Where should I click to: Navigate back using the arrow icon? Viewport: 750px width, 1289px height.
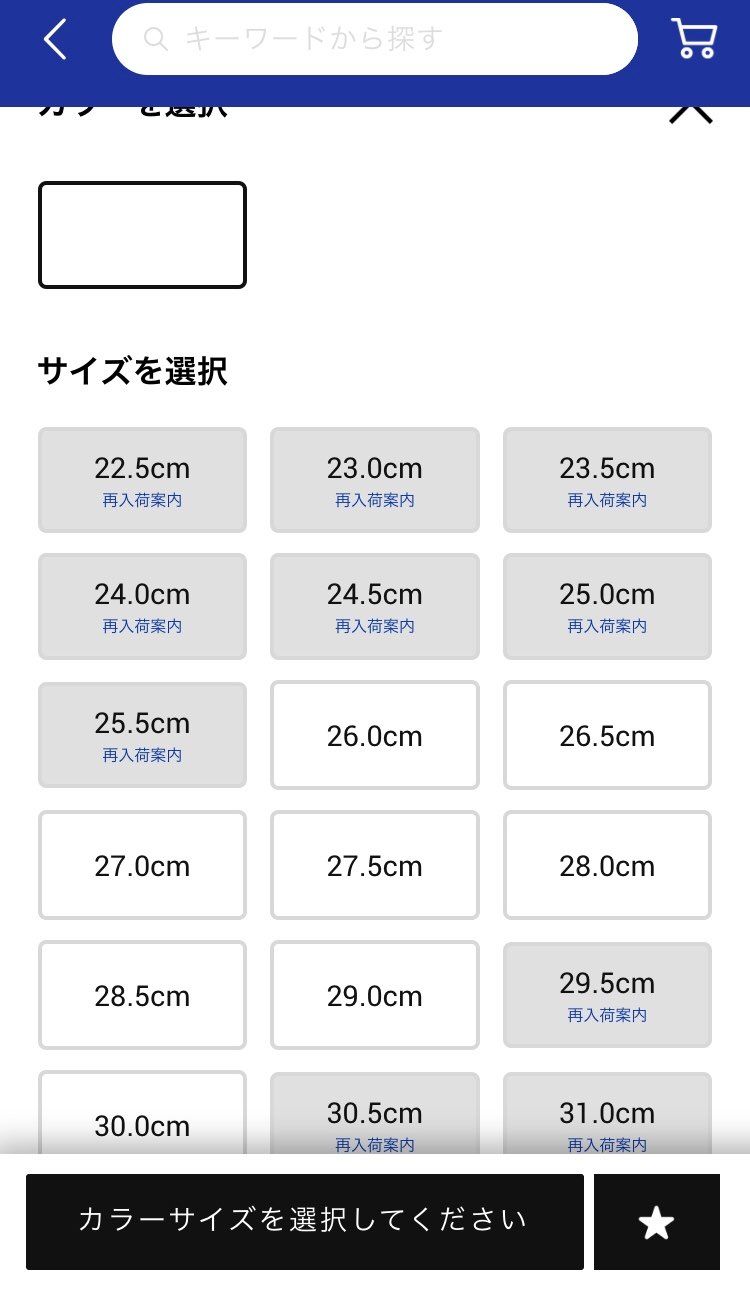55,40
